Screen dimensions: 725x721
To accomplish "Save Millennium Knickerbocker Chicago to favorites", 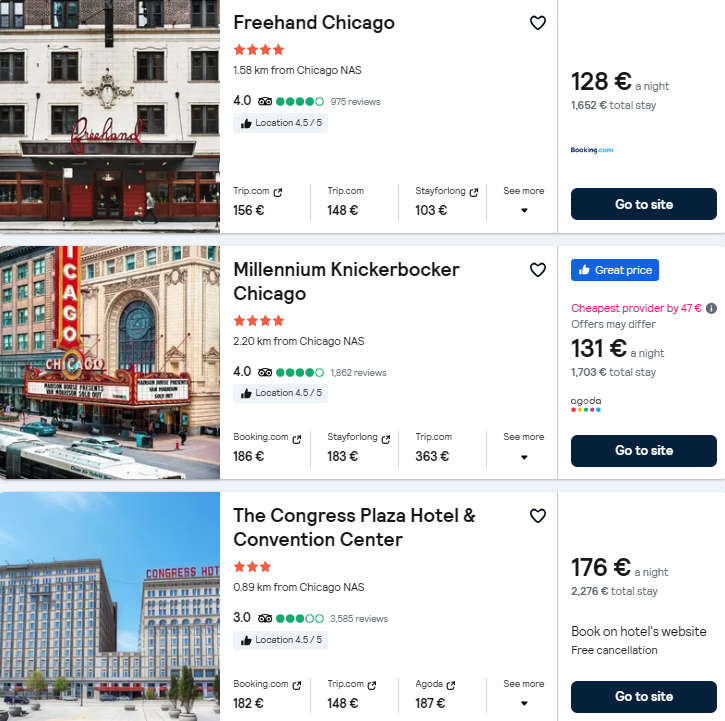I will point(538,270).
